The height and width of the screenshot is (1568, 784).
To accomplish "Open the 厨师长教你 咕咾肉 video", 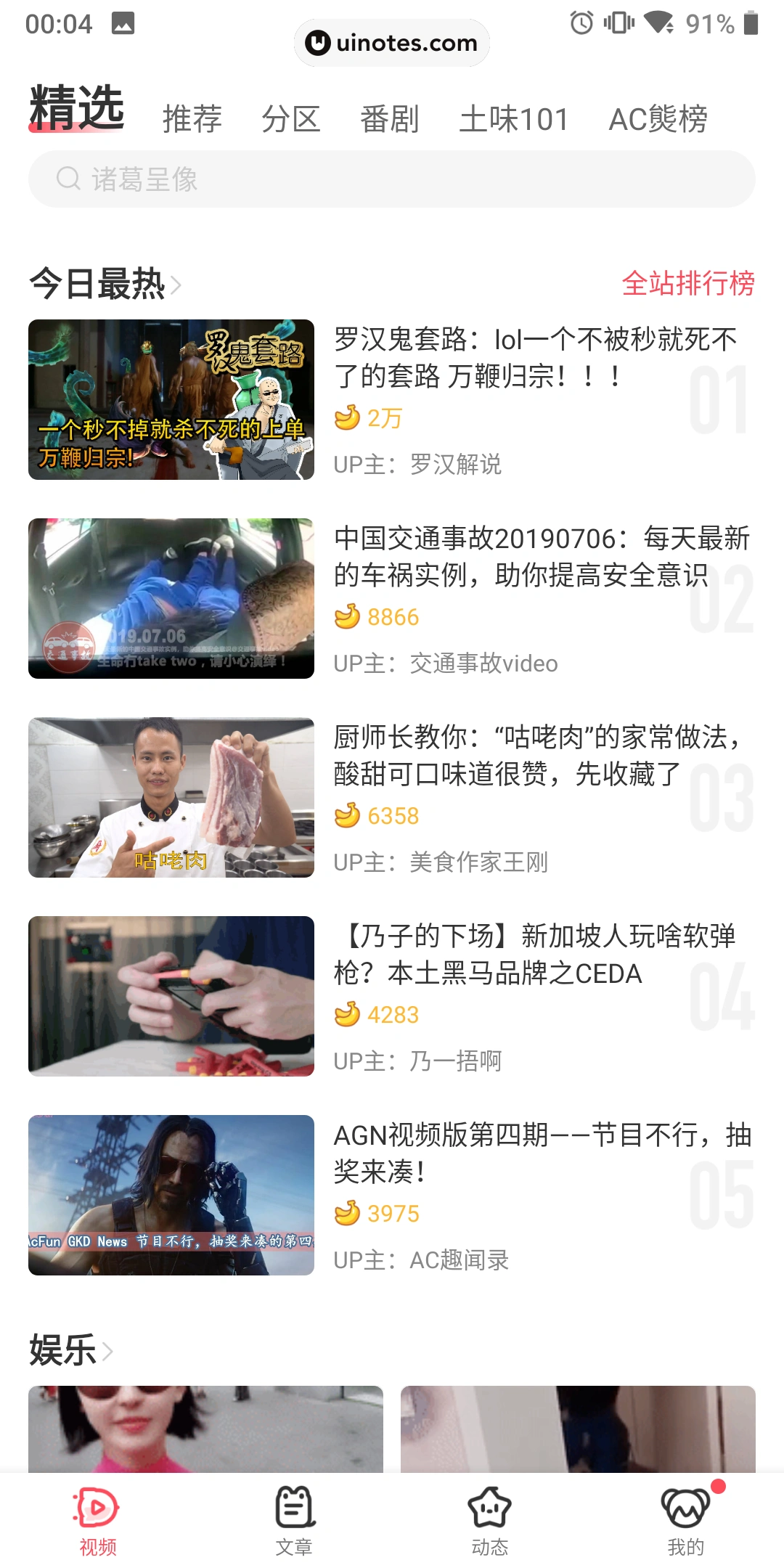I will click(392, 797).
